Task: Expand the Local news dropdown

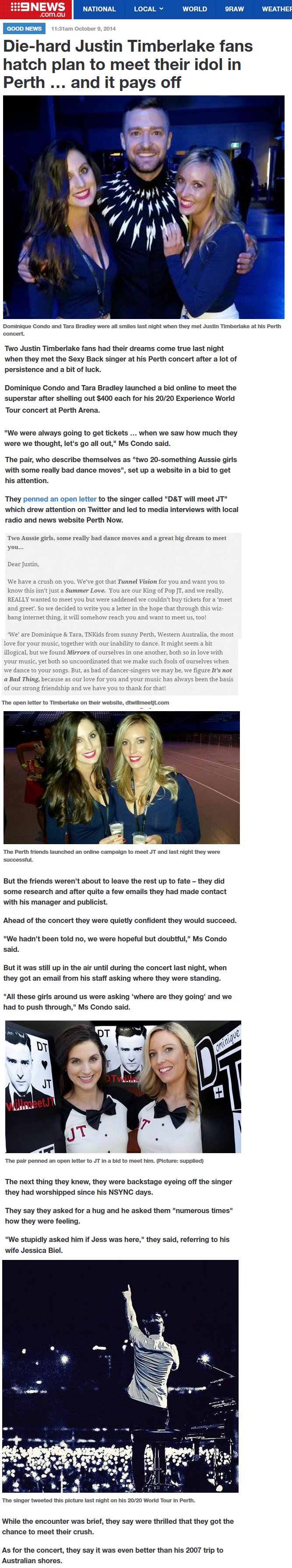Action: coord(149,9)
